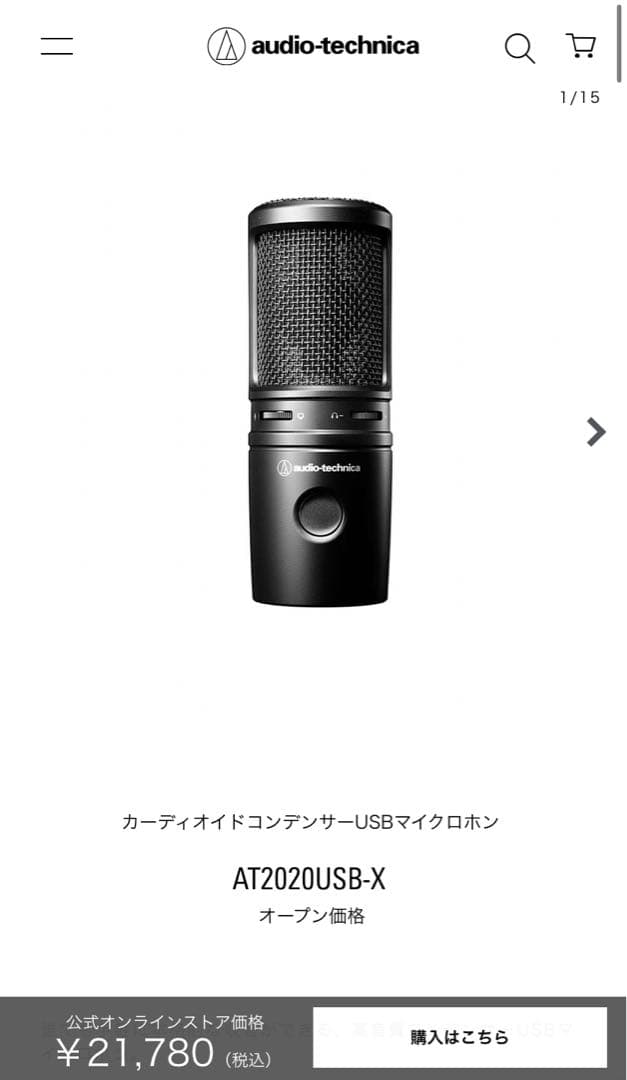Screen dimensions: 627x1080
Task: Show the next product image
Action: click(x=596, y=432)
